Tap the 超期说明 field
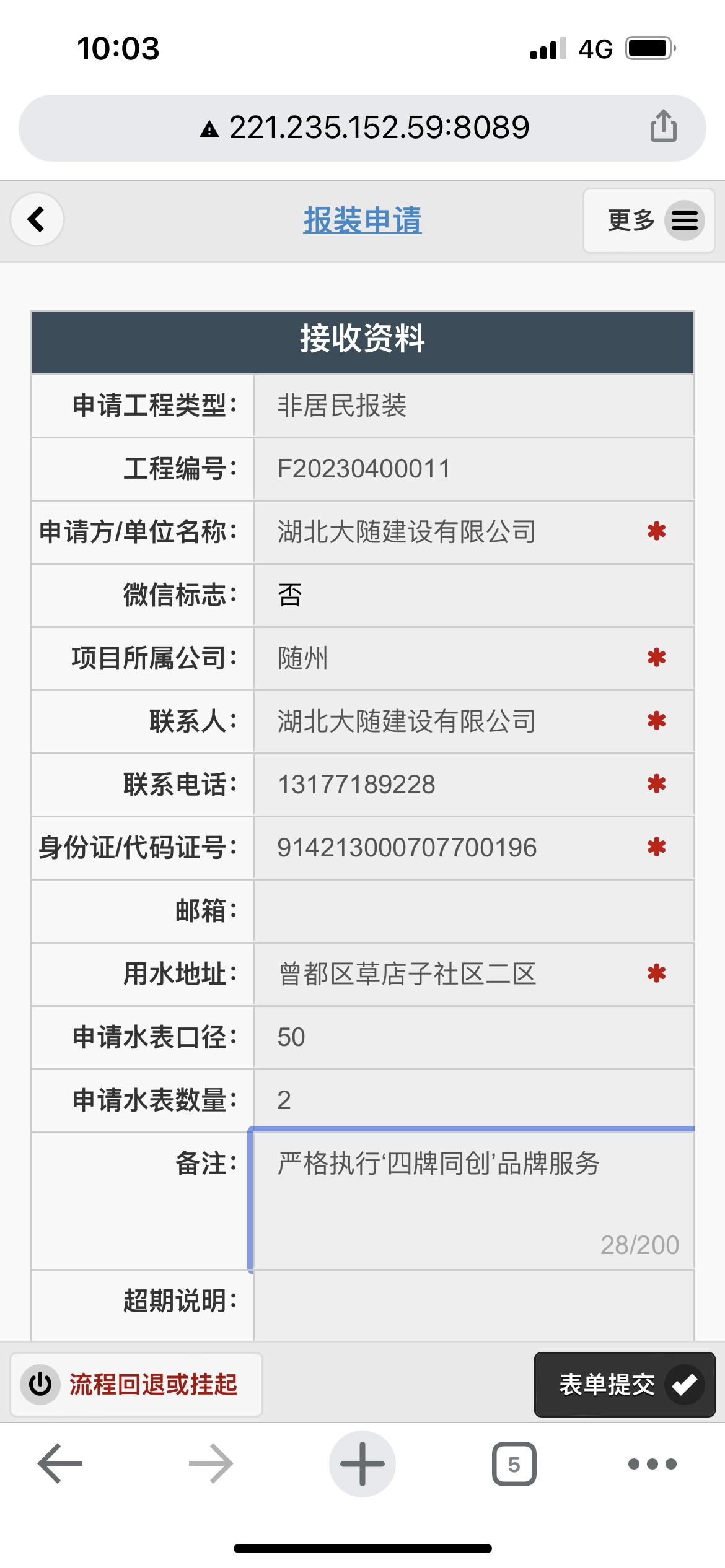 (473, 1302)
